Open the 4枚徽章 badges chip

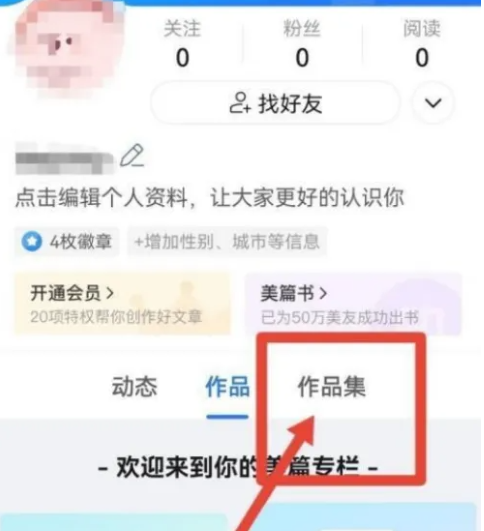(66, 242)
